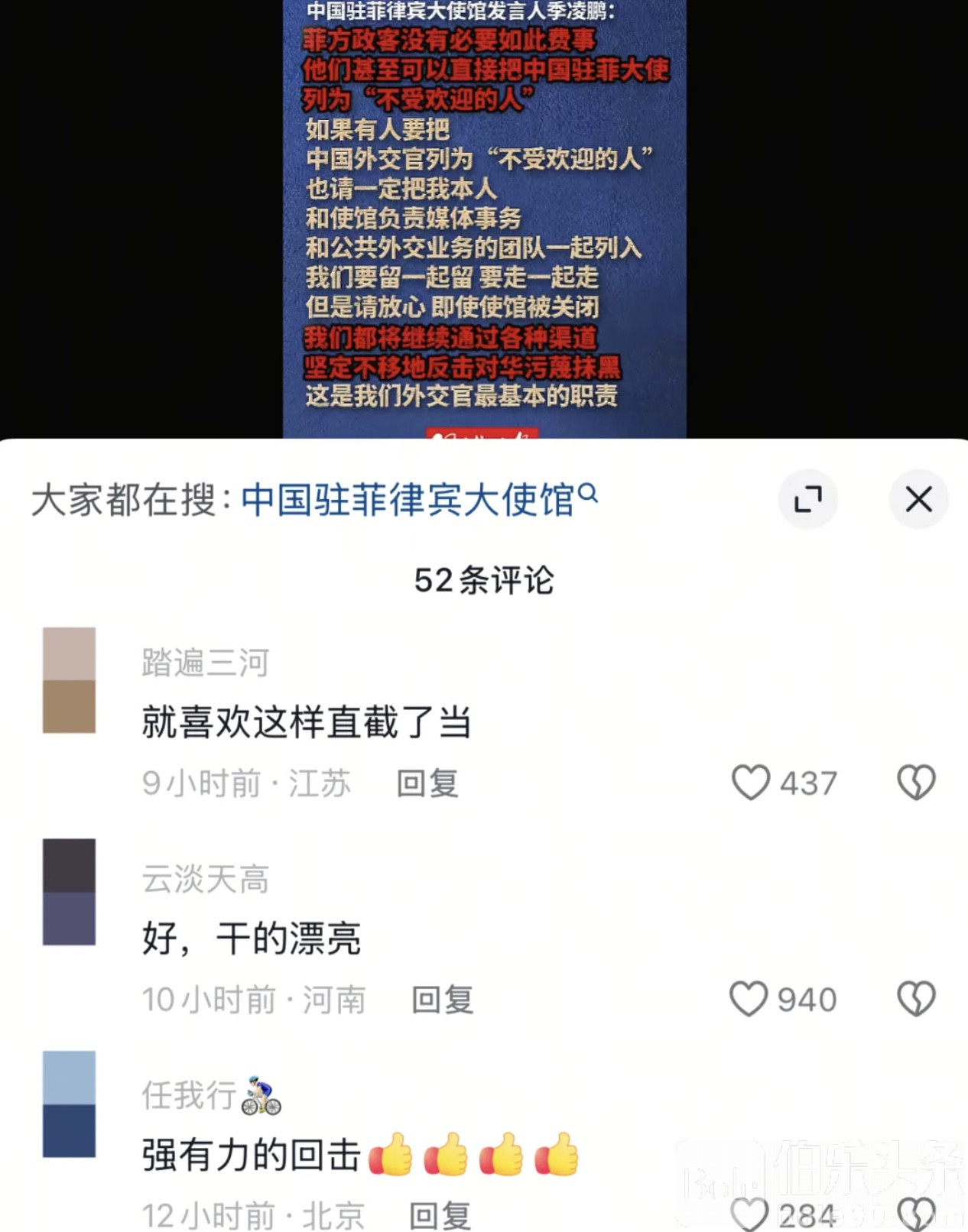Screen dimensions: 968x1232
Task: Expand the comments panel to full screen
Action: coord(808,500)
